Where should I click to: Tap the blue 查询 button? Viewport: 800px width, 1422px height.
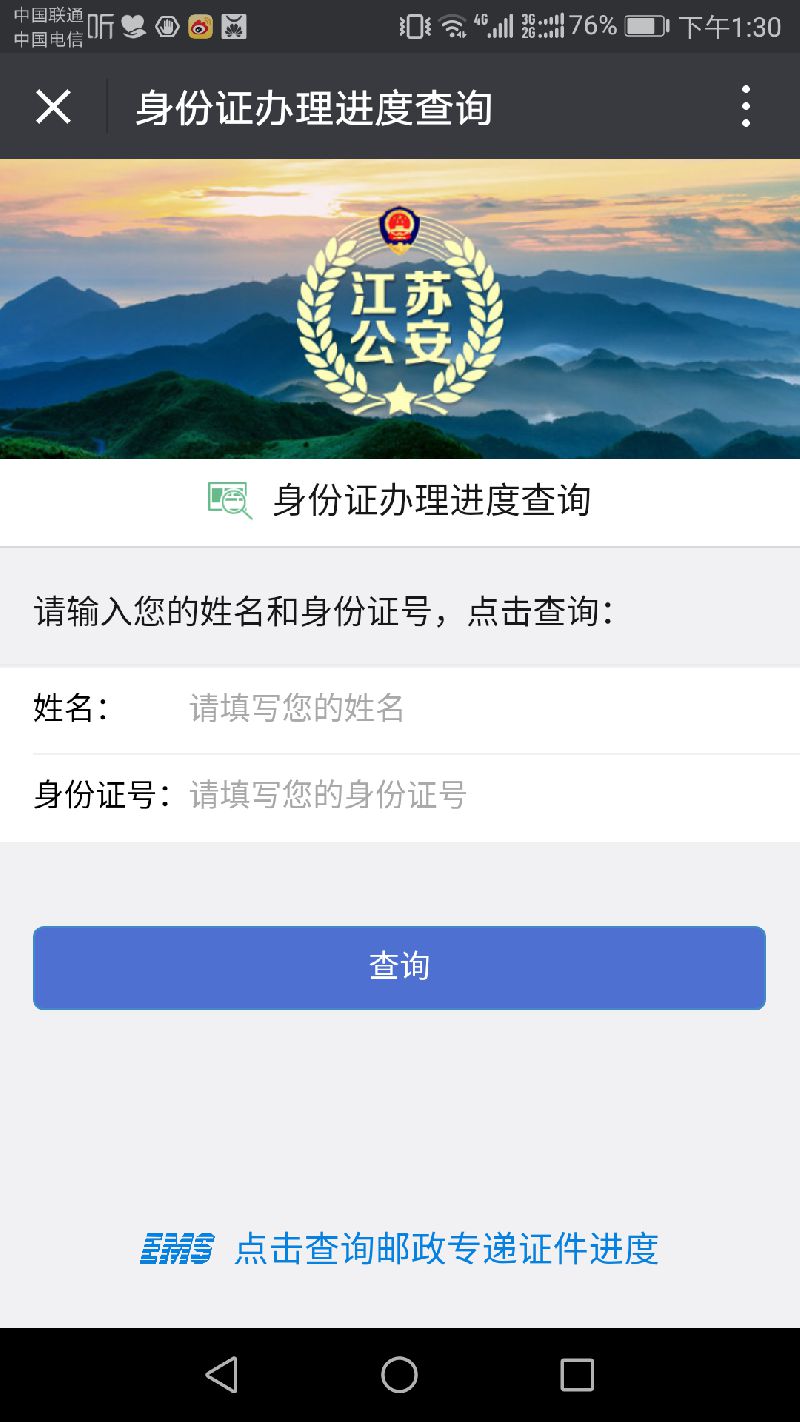(399, 967)
